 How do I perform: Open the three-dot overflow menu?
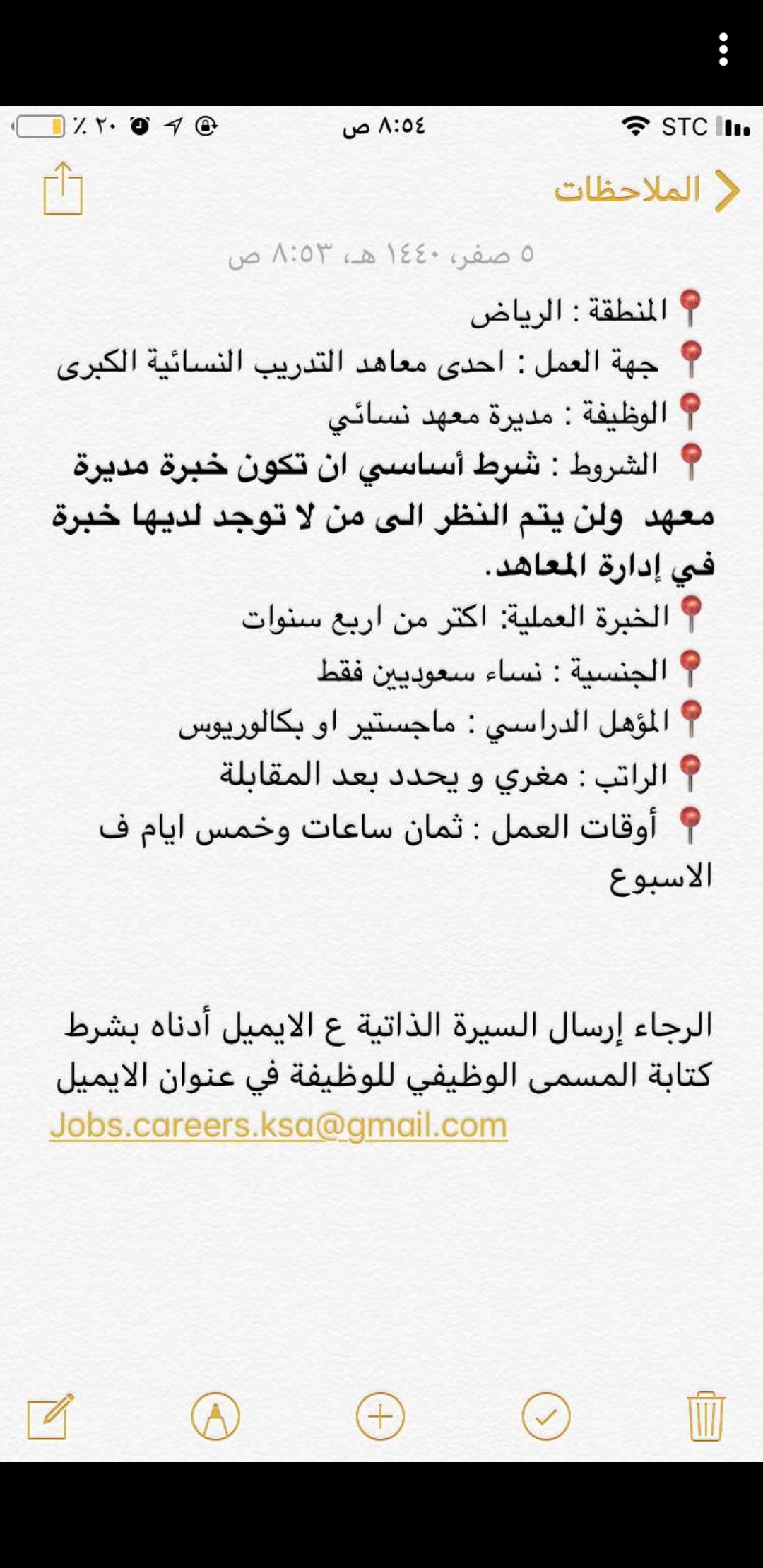point(723,49)
